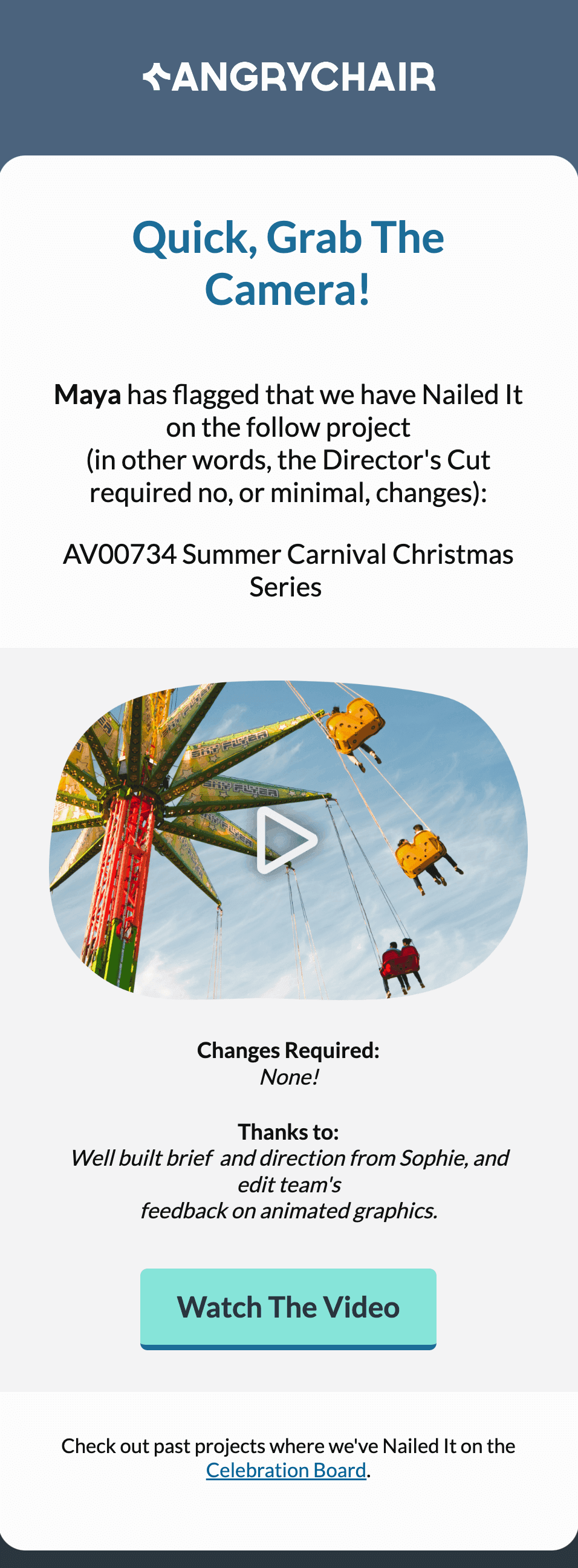Open the Celebration Board link
This screenshot has width=578, height=1568.
click(286, 1470)
